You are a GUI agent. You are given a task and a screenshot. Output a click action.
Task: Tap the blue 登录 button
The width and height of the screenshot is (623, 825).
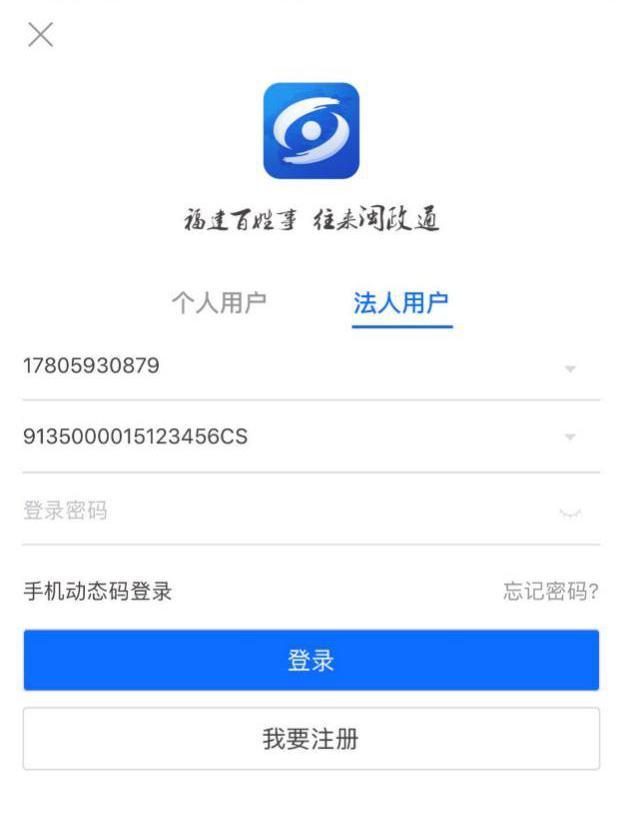tap(311, 660)
